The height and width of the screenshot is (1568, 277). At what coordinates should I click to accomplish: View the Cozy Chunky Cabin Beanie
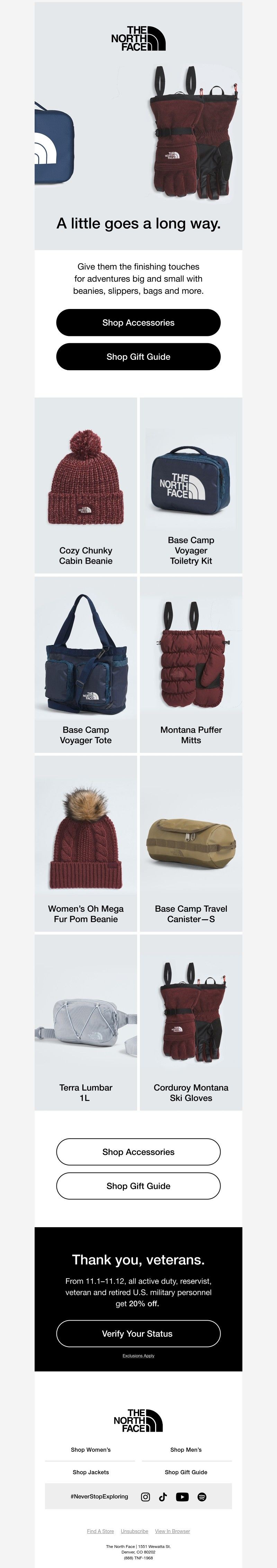point(86,486)
